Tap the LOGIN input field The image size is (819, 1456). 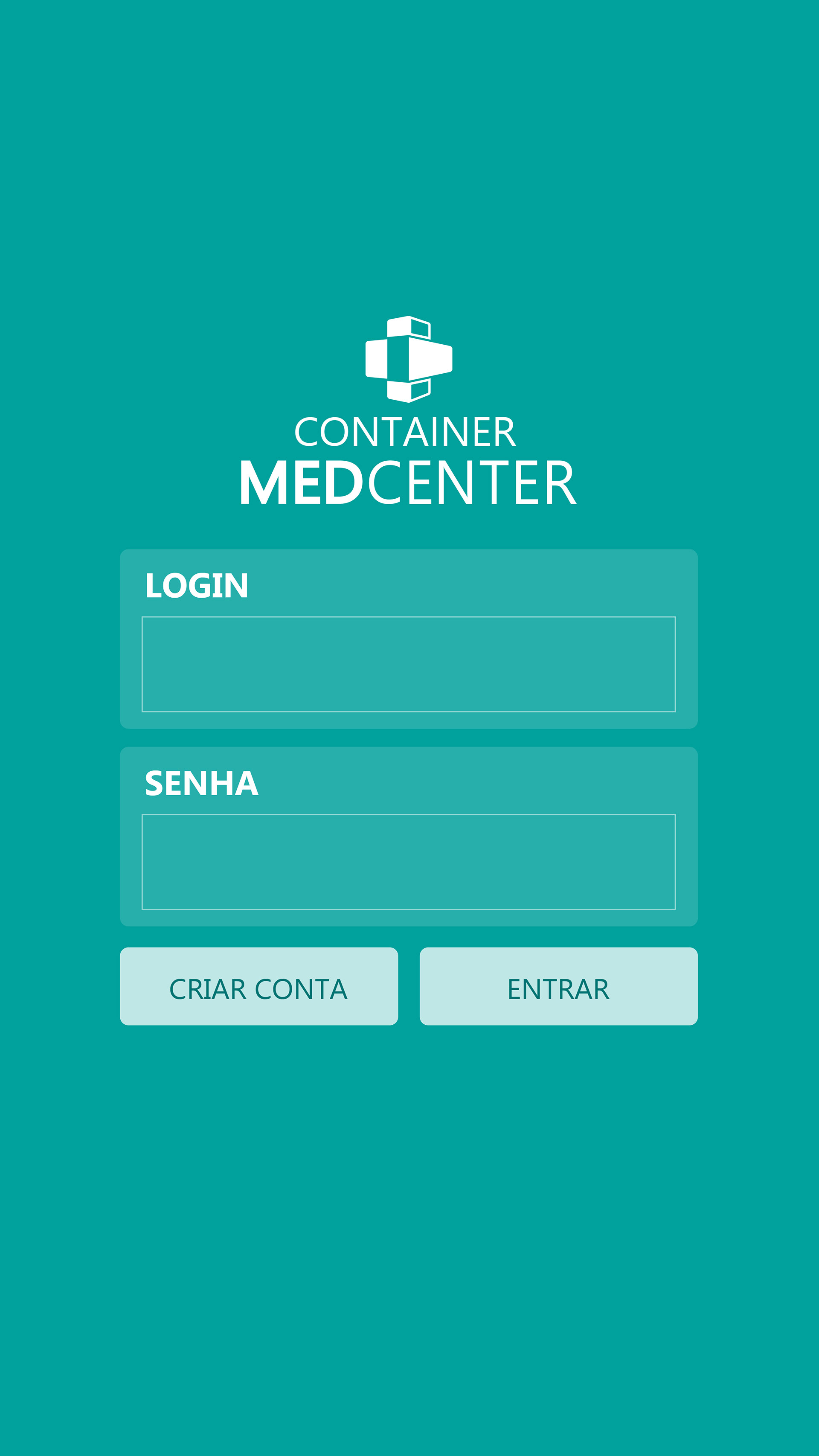pyautogui.click(x=408, y=664)
